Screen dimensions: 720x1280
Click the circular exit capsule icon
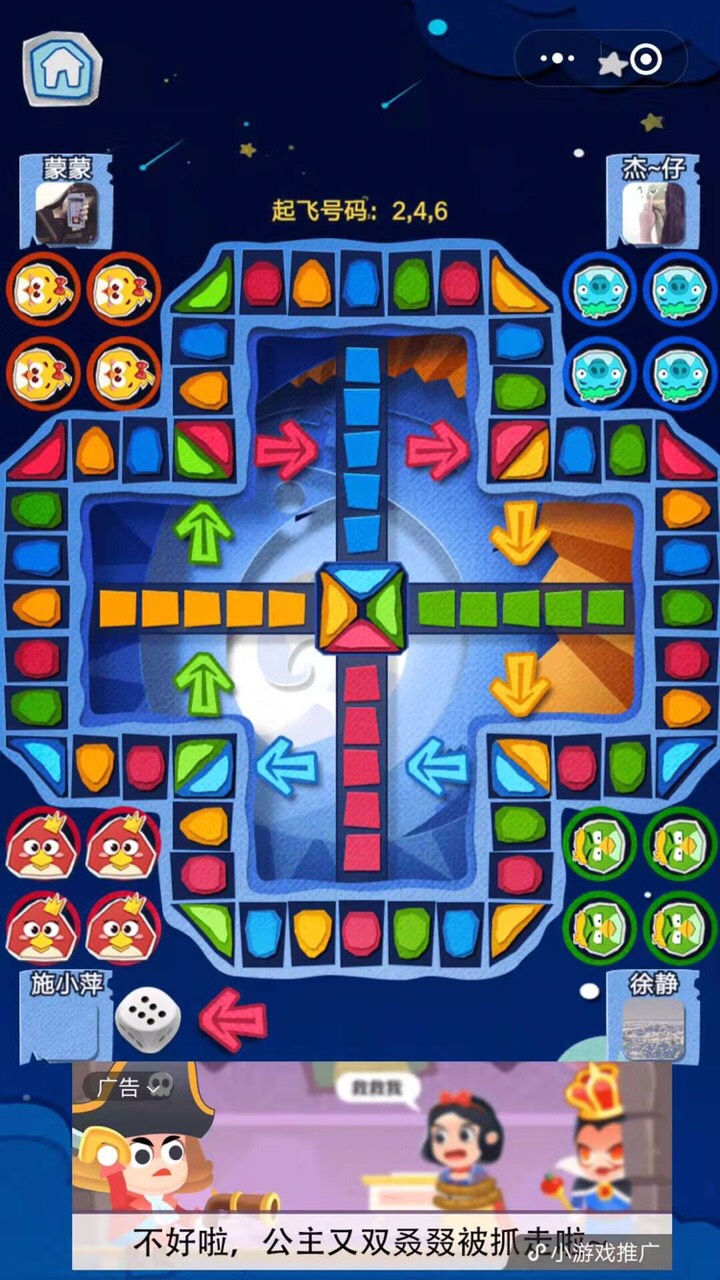click(643, 60)
